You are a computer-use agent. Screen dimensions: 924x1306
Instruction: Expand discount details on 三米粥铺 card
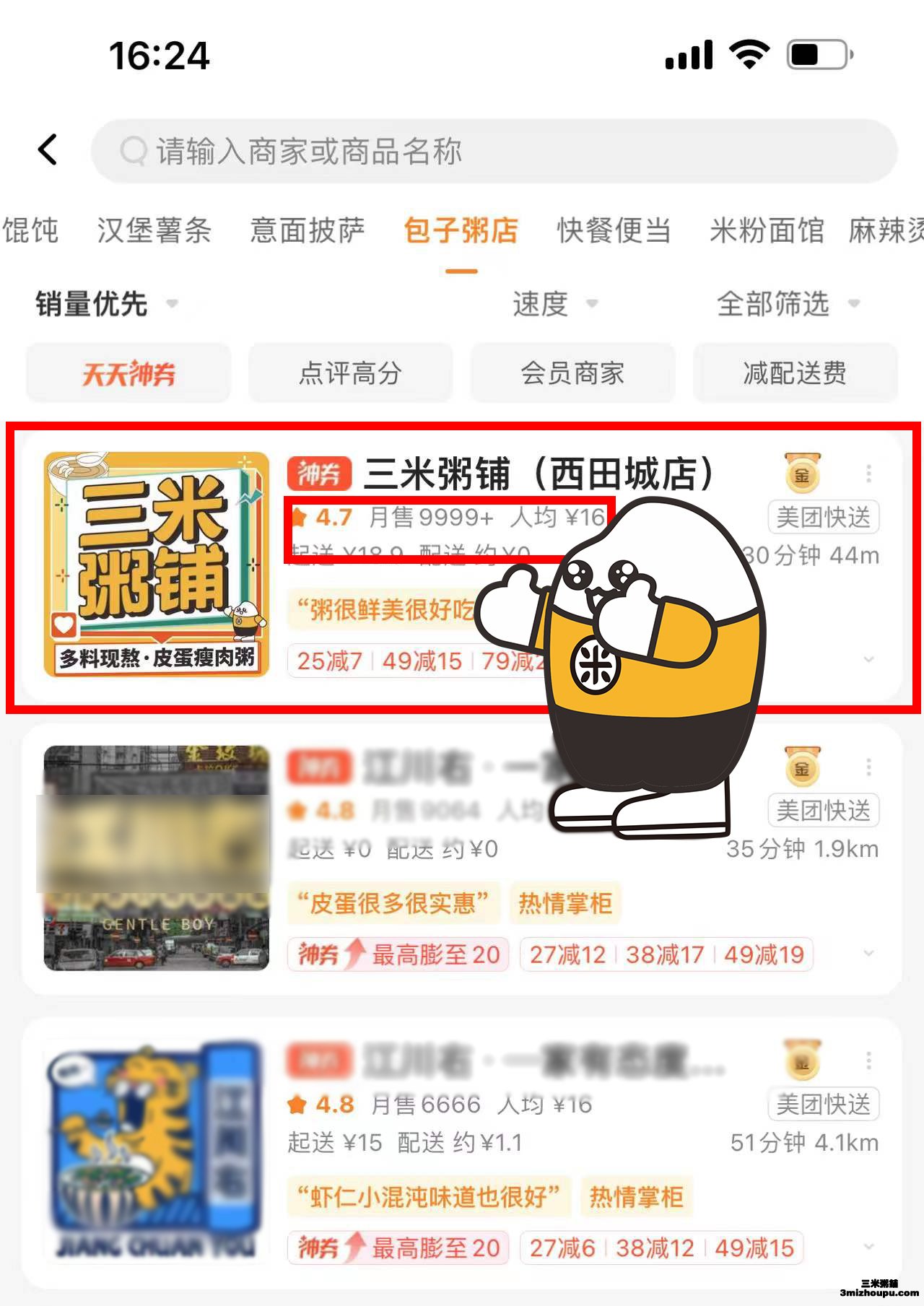(868, 660)
